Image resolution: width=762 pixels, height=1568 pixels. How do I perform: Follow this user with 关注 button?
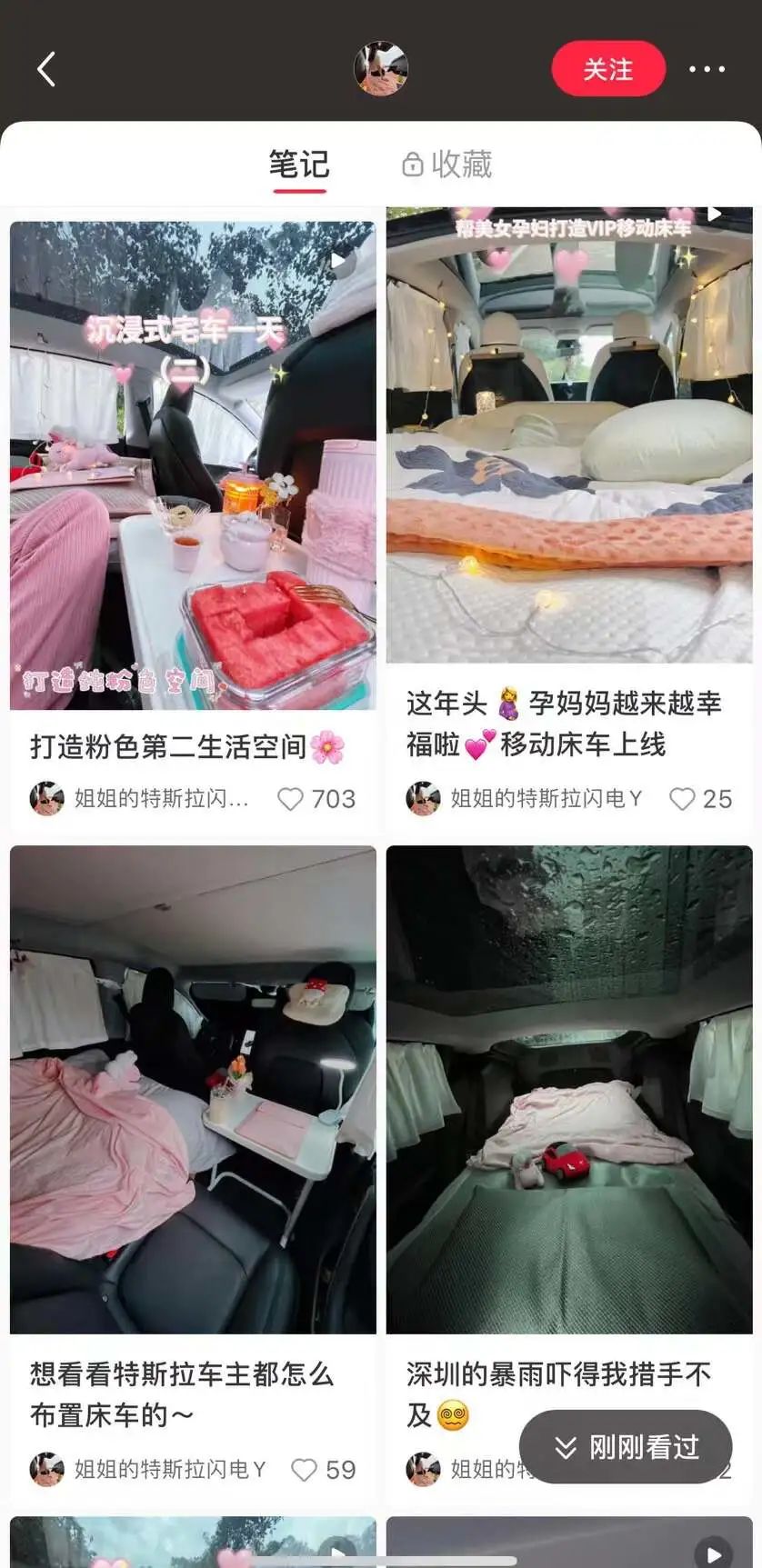pos(607,69)
